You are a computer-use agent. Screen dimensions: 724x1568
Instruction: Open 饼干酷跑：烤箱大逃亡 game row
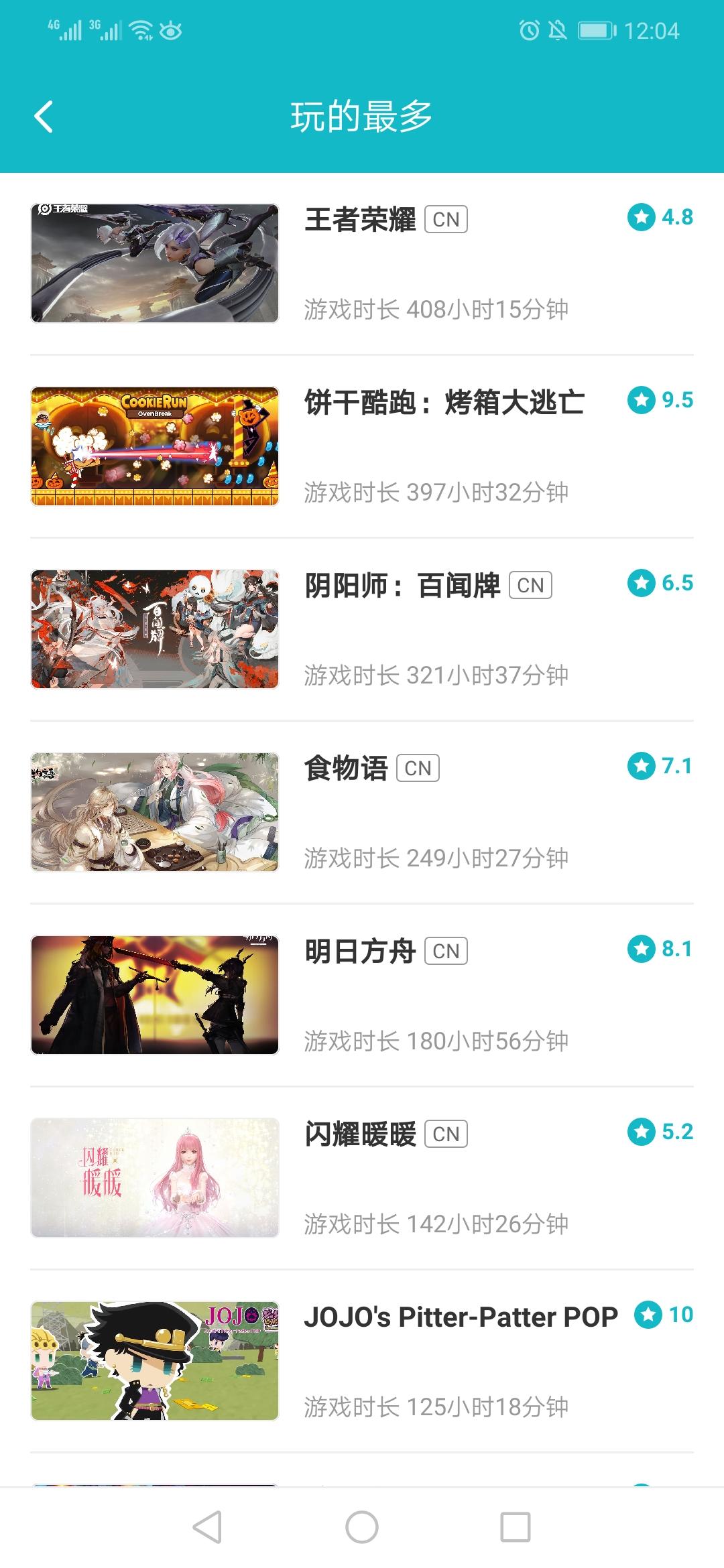362,446
